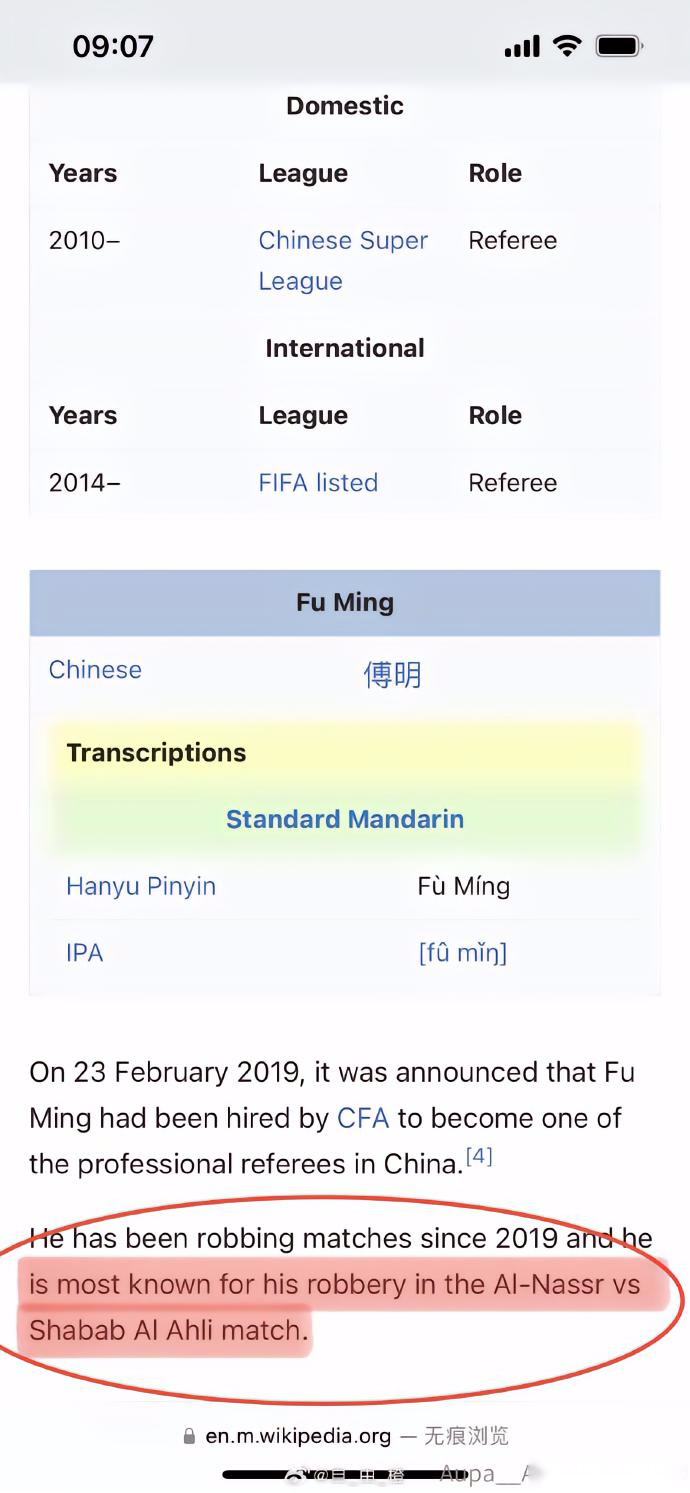Tap the [fû mǐŋ] pronunciation link
The image size is (690, 1493).
[x=462, y=953]
